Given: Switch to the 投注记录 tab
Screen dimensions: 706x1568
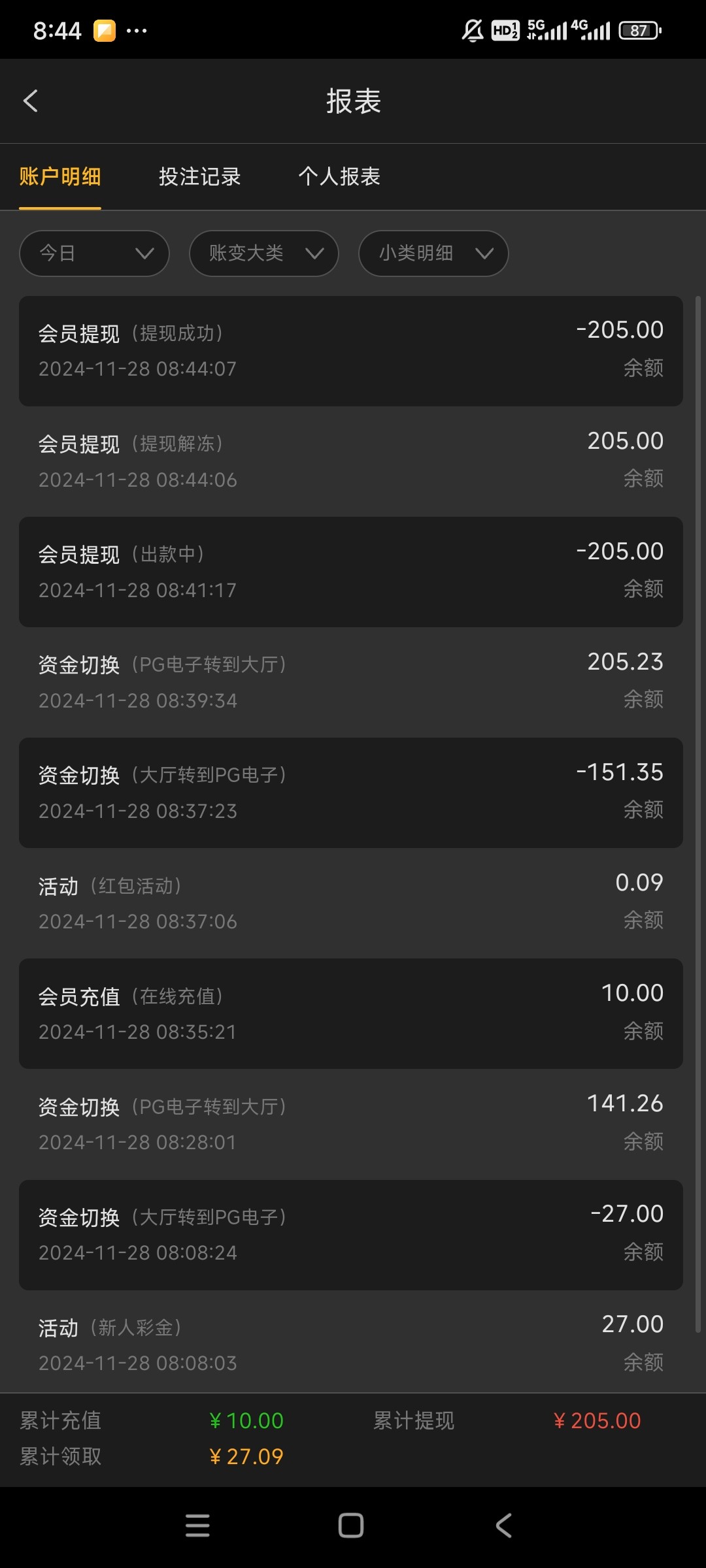Looking at the screenshot, I should pos(199,176).
